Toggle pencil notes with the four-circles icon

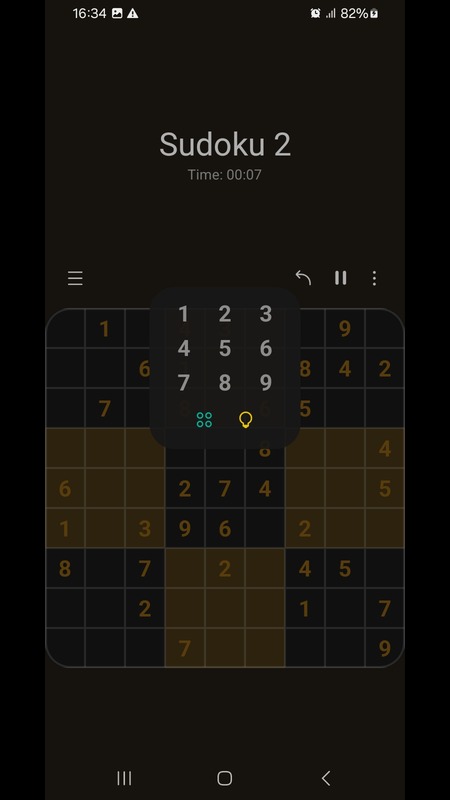click(204, 420)
